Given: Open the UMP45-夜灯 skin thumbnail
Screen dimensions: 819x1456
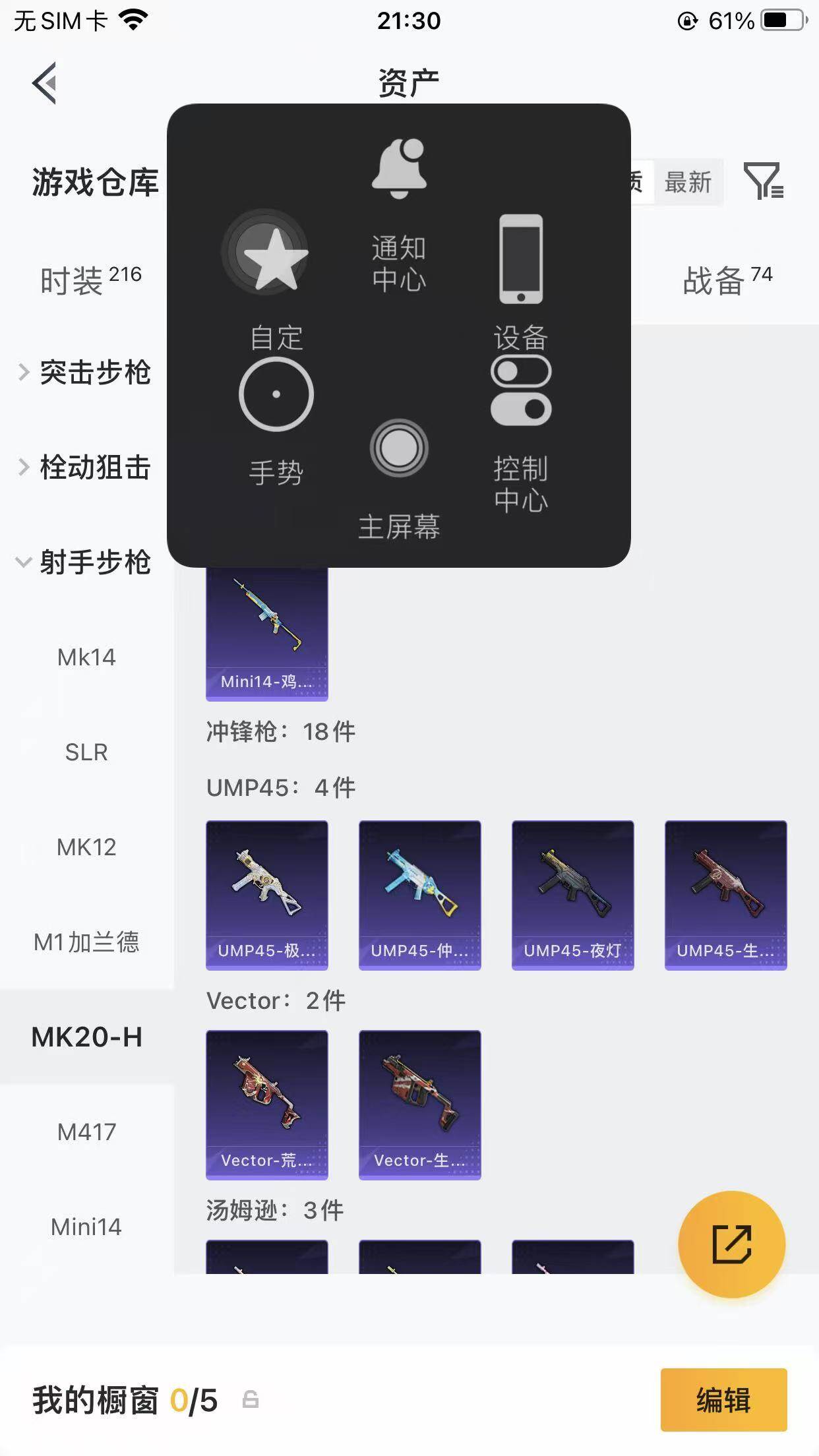Looking at the screenshot, I should 573,894.
